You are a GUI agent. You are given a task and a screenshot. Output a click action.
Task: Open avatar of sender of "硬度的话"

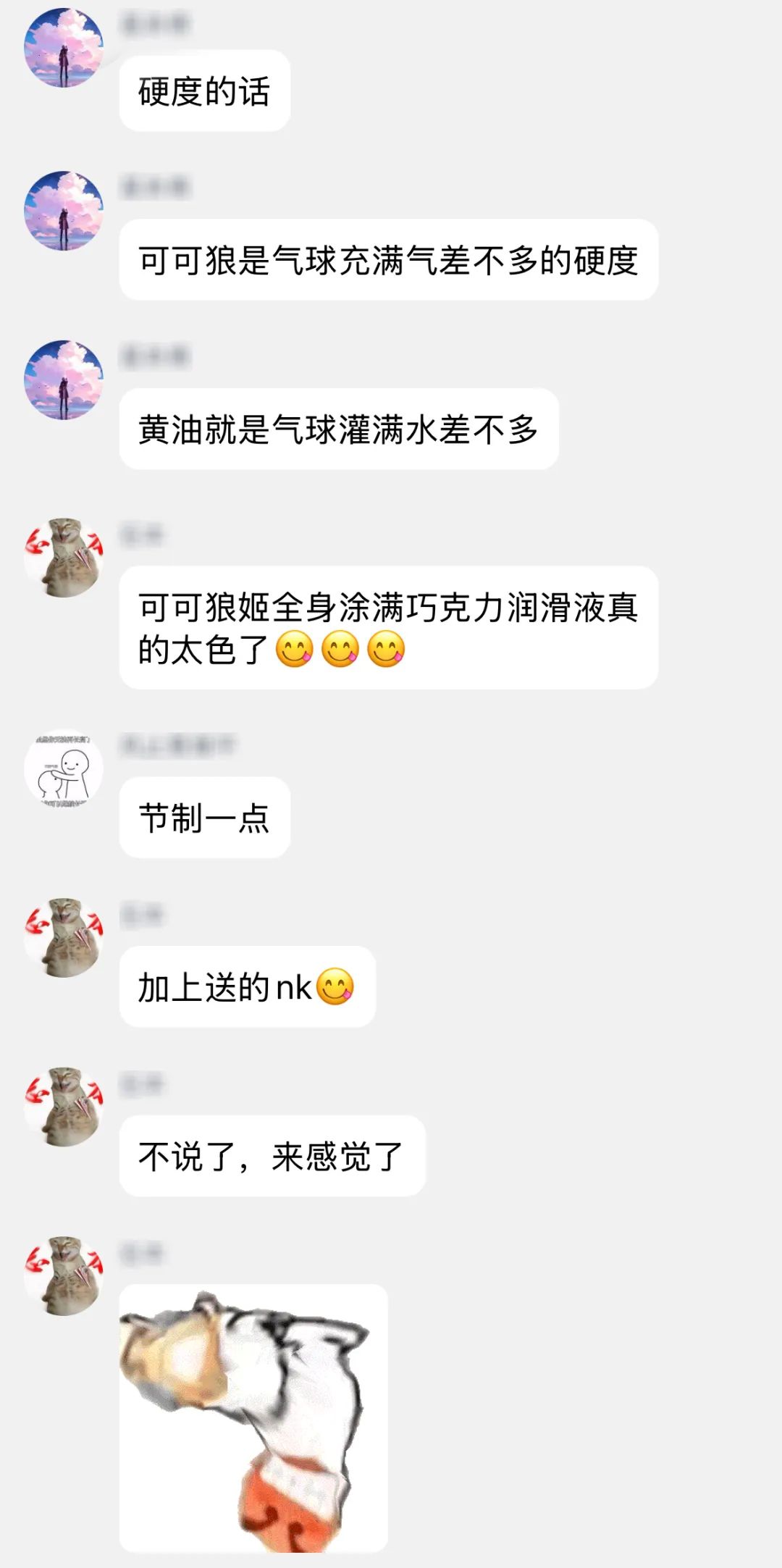[x=64, y=48]
